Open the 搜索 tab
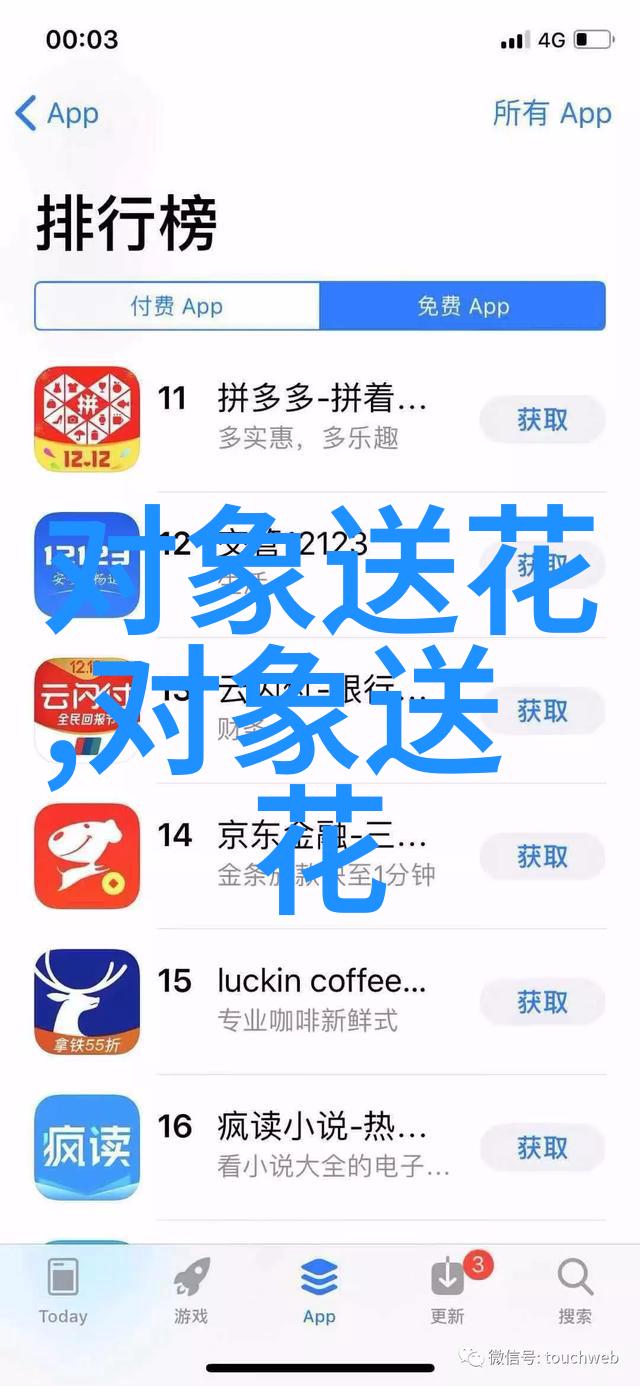The height and width of the screenshot is (1386, 640). pyautogui.click(x=575, y=1291)
